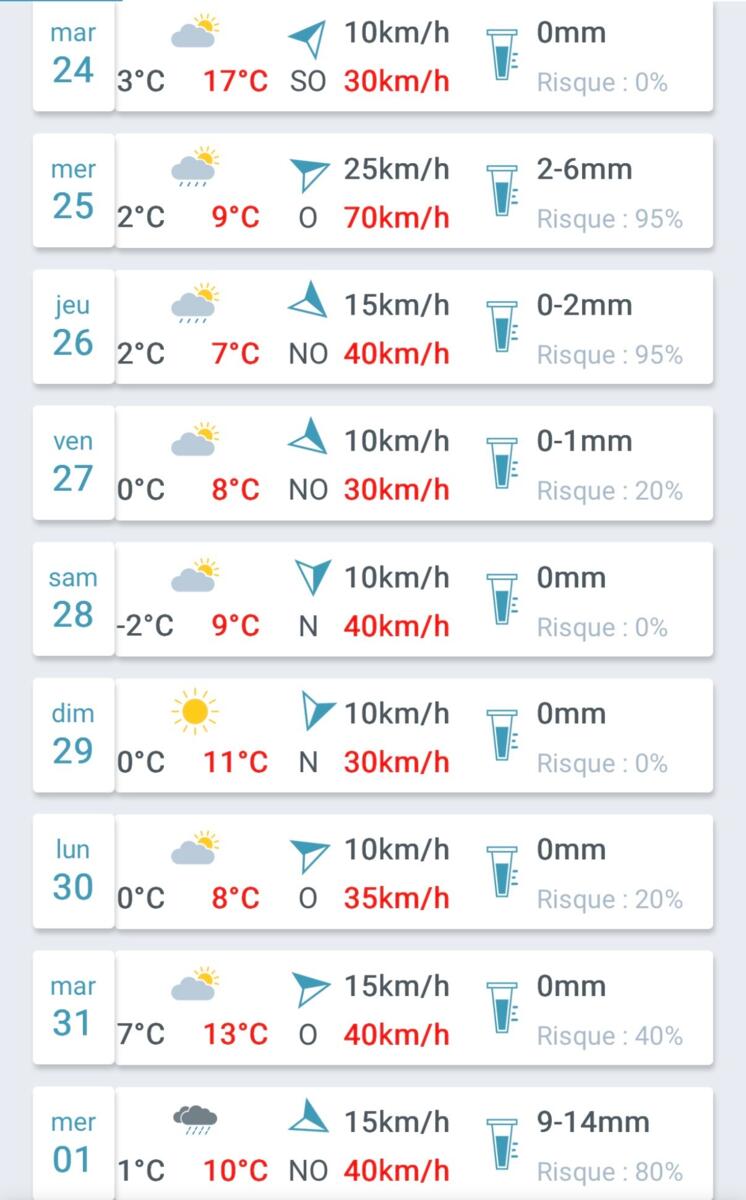Select the rainy mercredi 01 card
Screen dimensions: 746x1200
372,1143
